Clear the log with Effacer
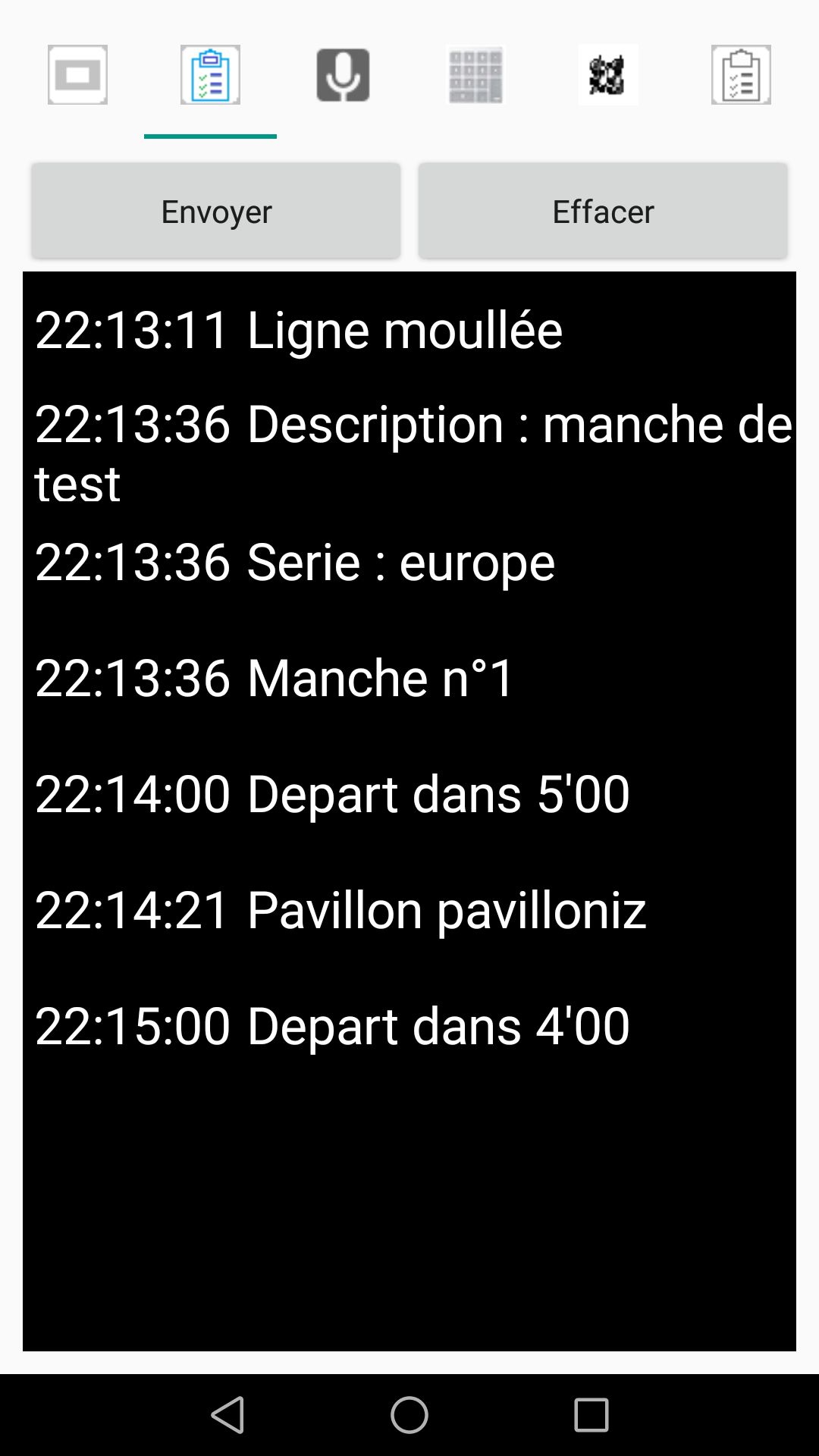This screenshot has width=819, height=1456. pos(603,211)
